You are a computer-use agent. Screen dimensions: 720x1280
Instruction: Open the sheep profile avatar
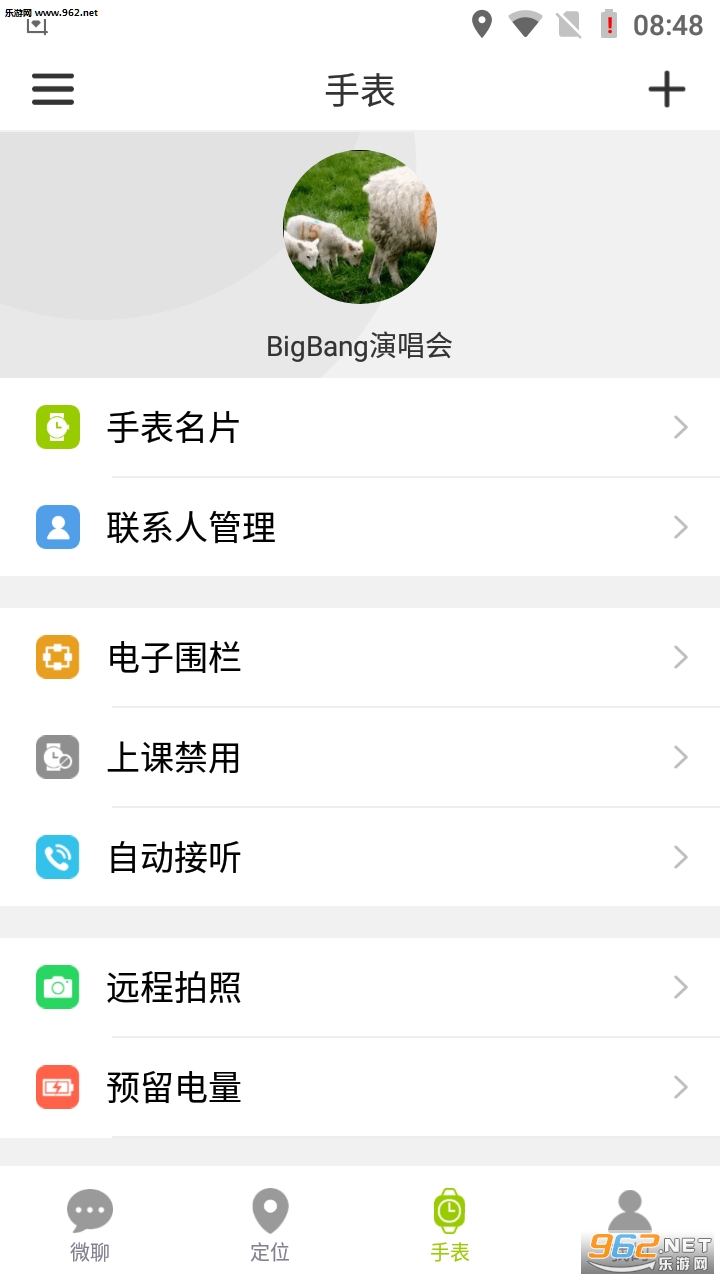tap(360, 227)
